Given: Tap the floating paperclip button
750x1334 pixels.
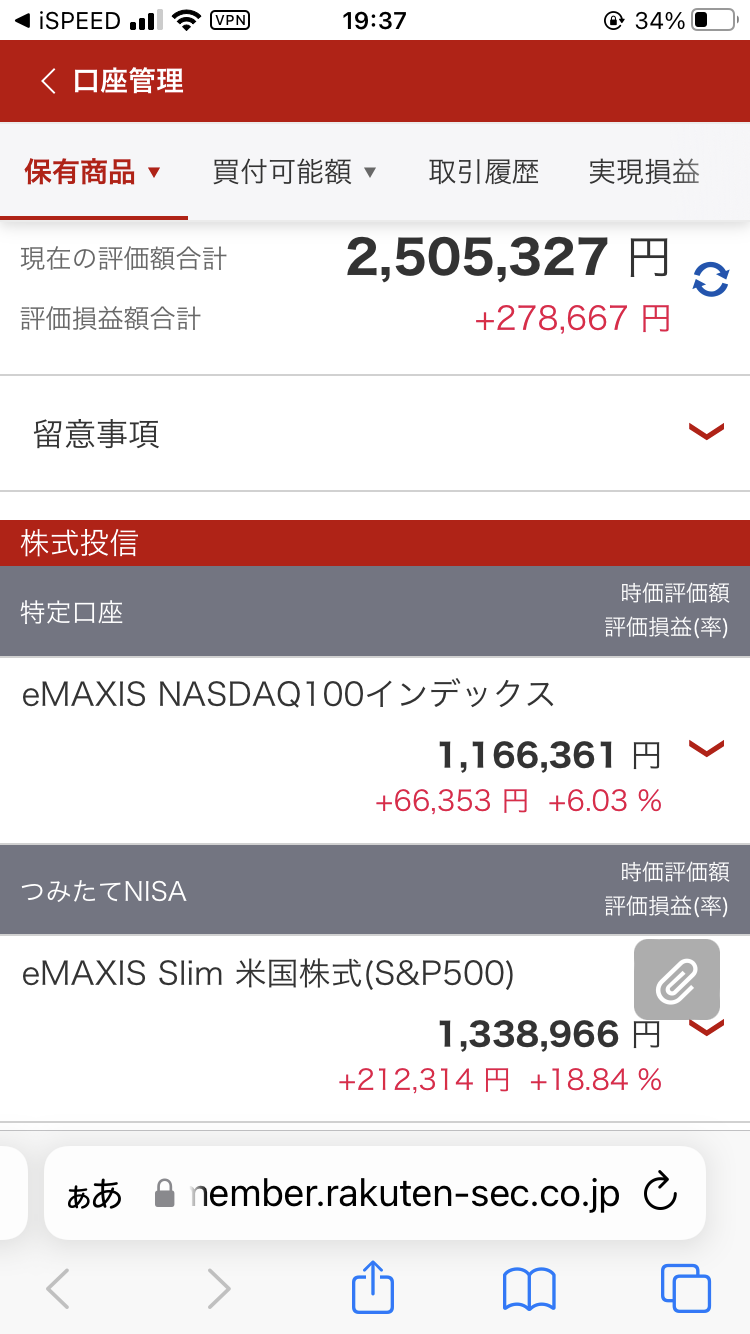Looking at the screenshot, I should pyautogui.click(x=677, y=980).
